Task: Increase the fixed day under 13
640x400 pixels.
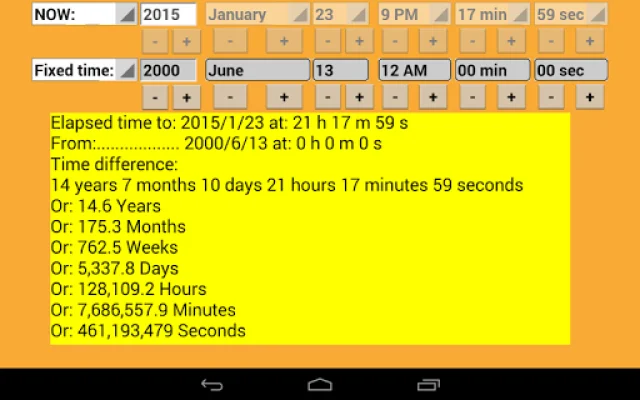Action: [358, 97]
